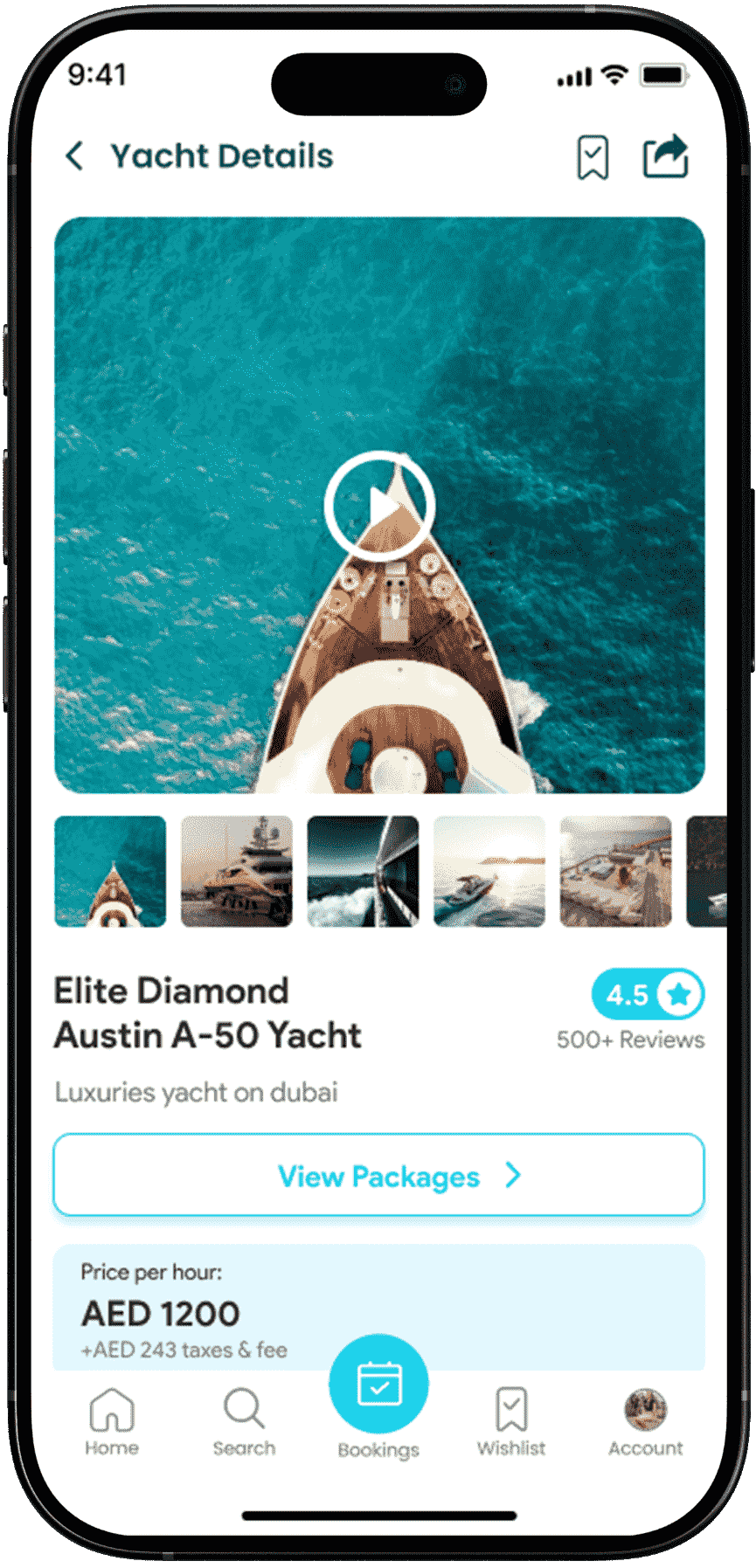Share this yacht listing

[x=666, y=156]
